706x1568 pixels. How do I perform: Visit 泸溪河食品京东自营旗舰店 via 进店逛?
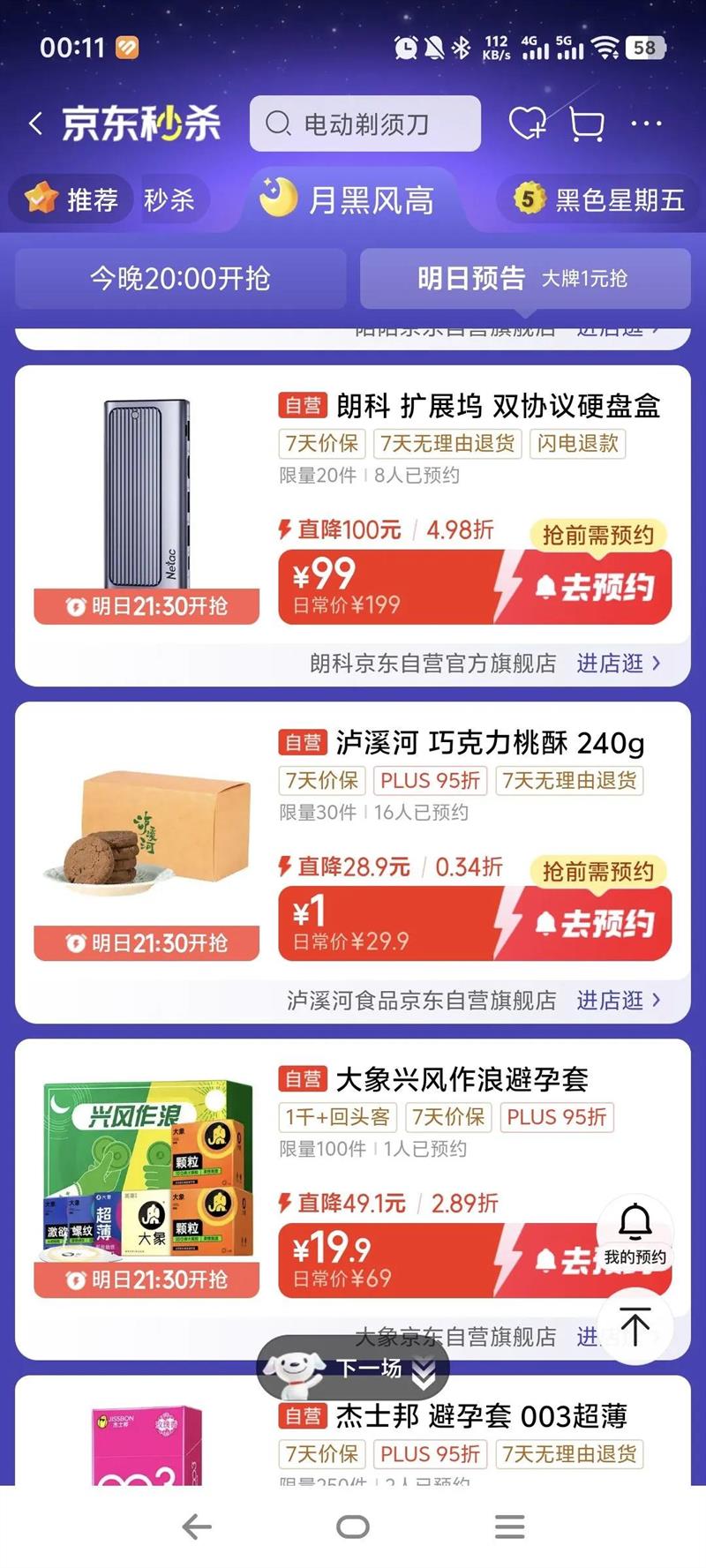click(618, 1001)
